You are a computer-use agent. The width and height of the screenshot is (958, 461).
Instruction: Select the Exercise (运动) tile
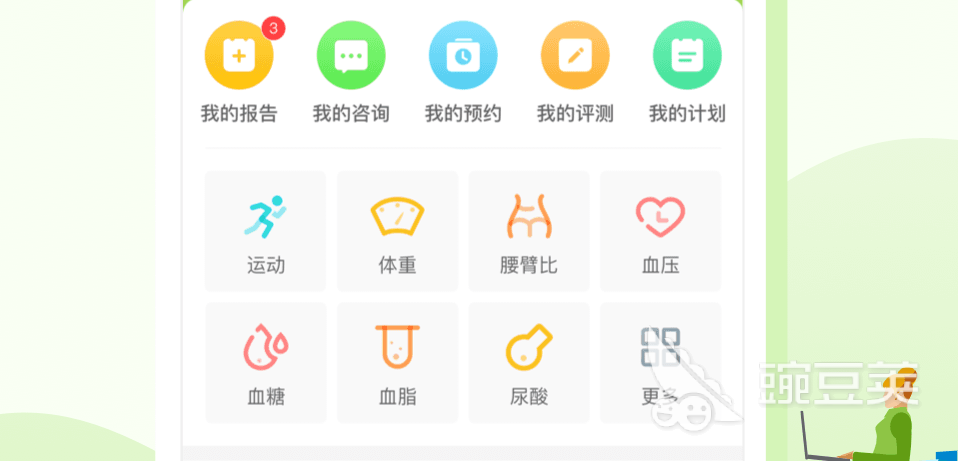tap(266, 231)
